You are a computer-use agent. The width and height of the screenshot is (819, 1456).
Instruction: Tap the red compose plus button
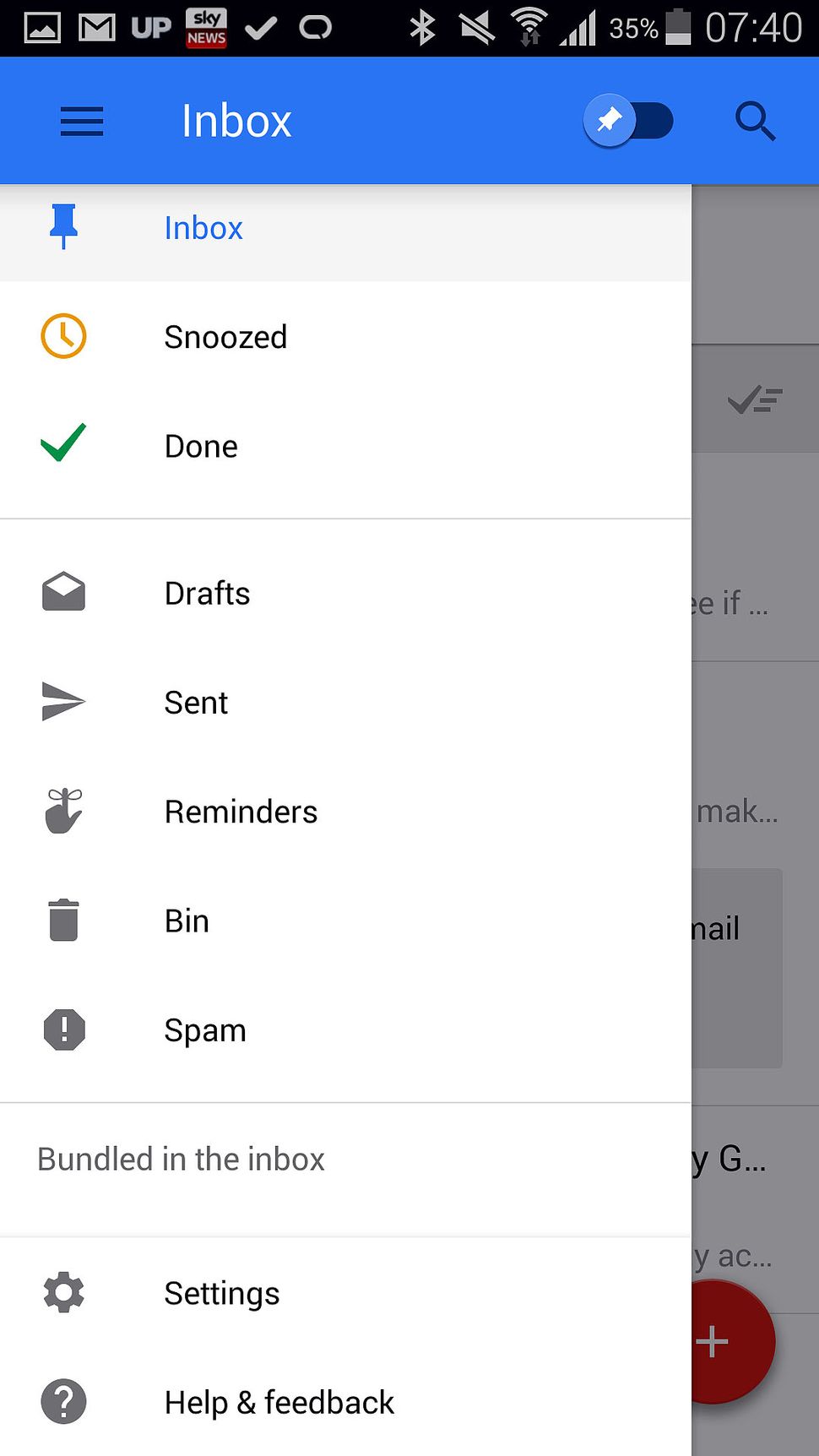point(712,1343)
